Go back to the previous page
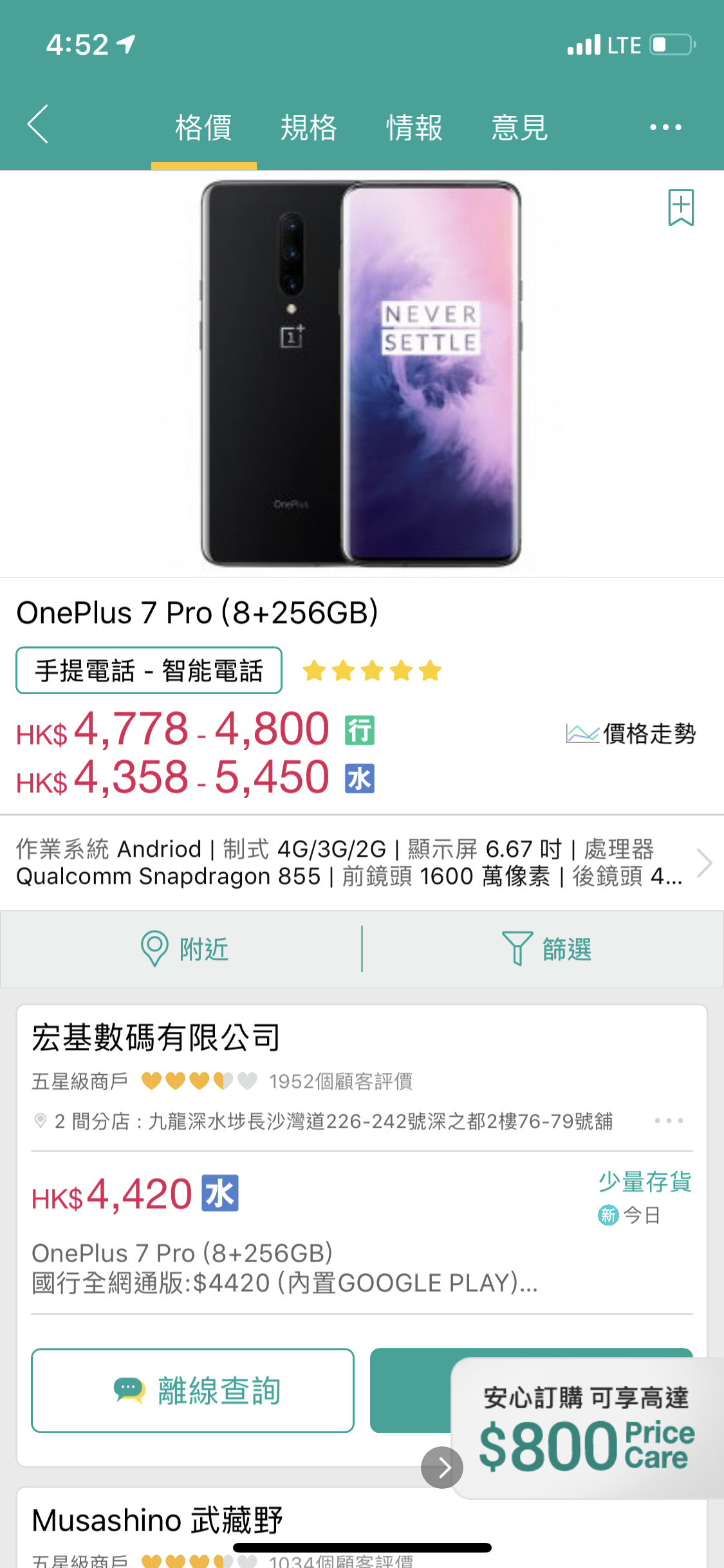Screen dimensions: 724x1568 pos(38,124)
